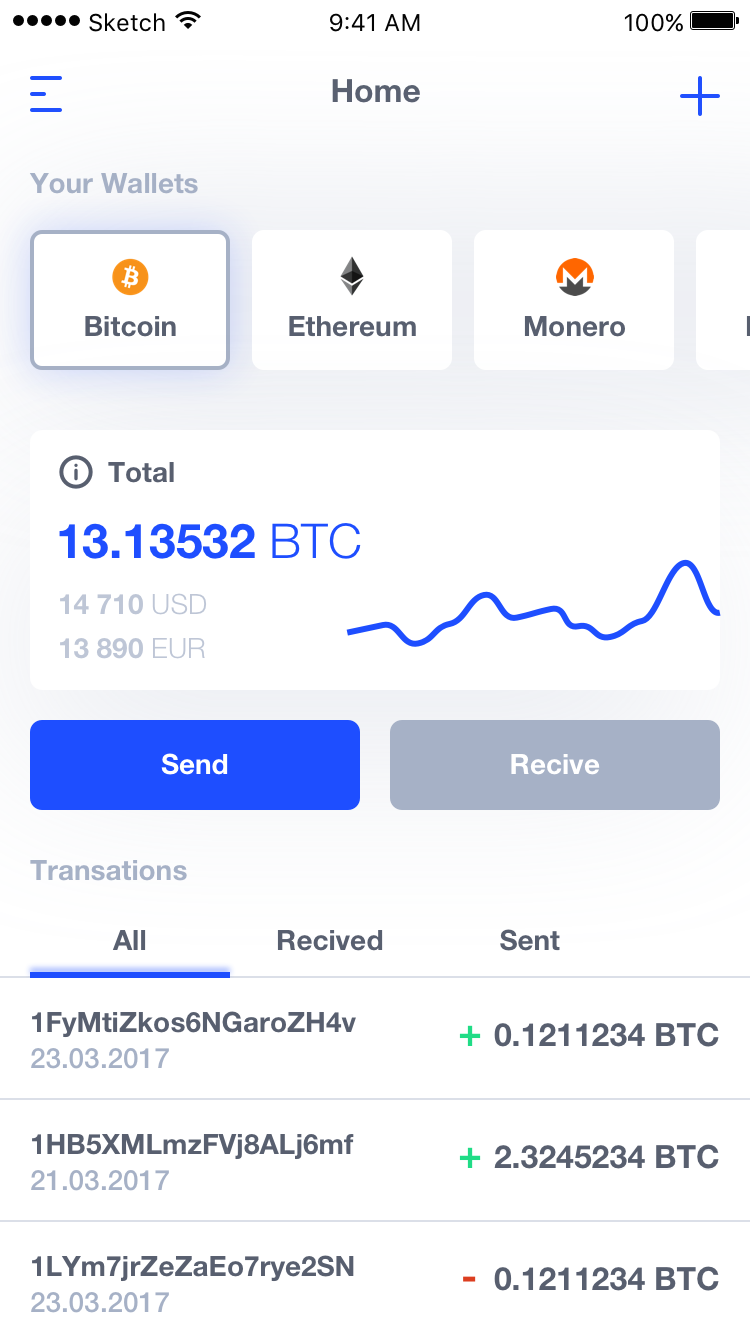Open transaction 1FyMtiZkos6NGaroZH4v
Viewport: 750px width, 1334px height.
point(375,1039)
